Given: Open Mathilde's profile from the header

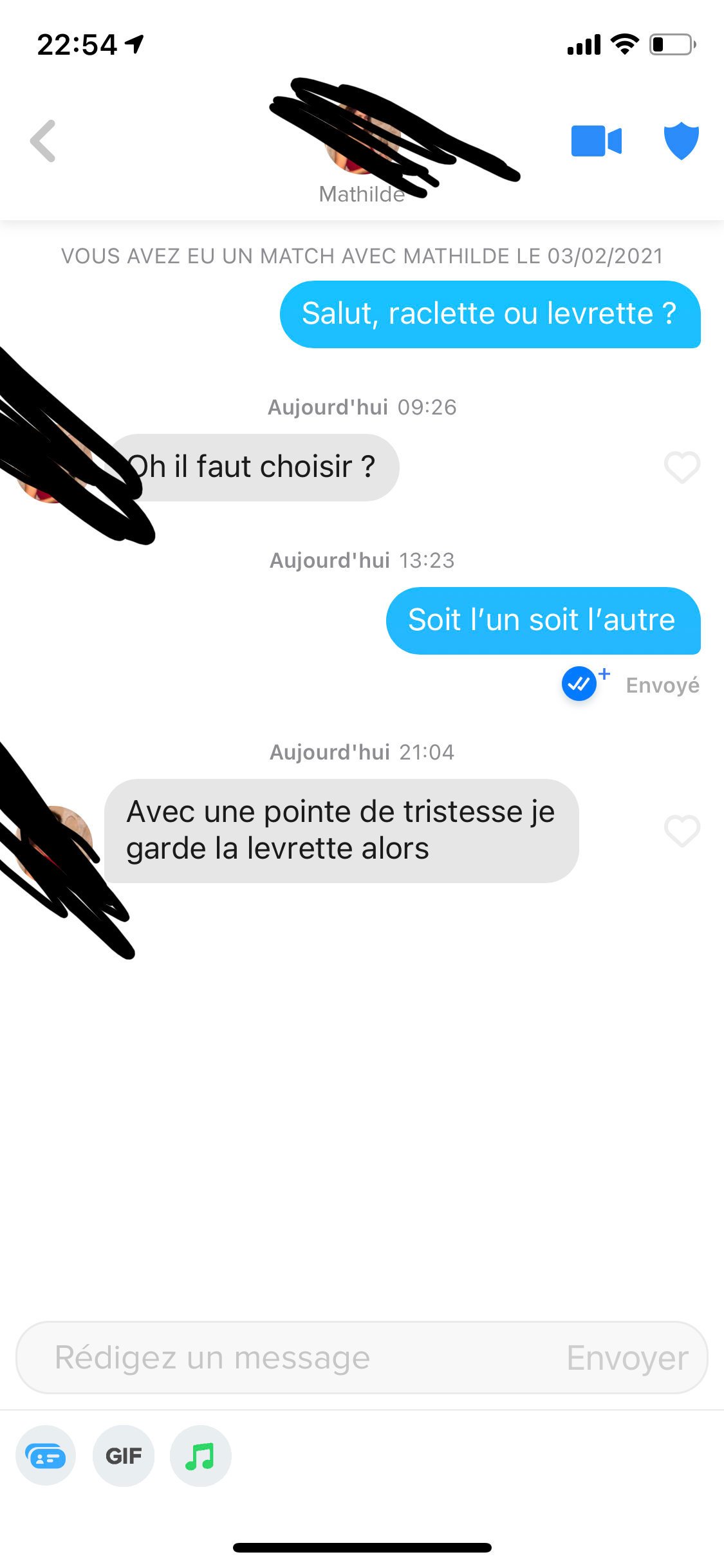Looking at the screenshot, I should (x=362, y=148).
